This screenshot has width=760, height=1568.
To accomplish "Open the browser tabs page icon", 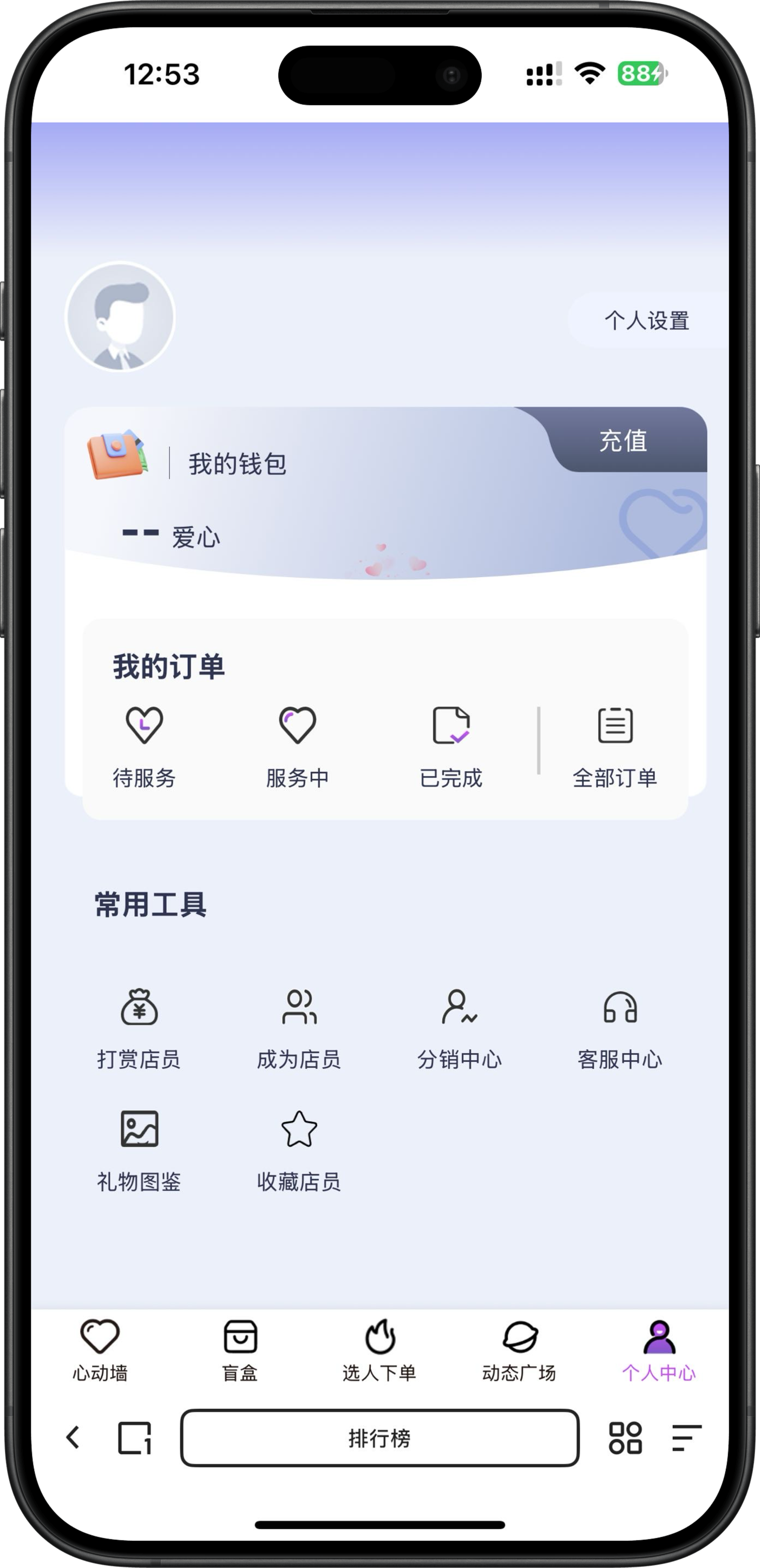I will (134, 1438).
